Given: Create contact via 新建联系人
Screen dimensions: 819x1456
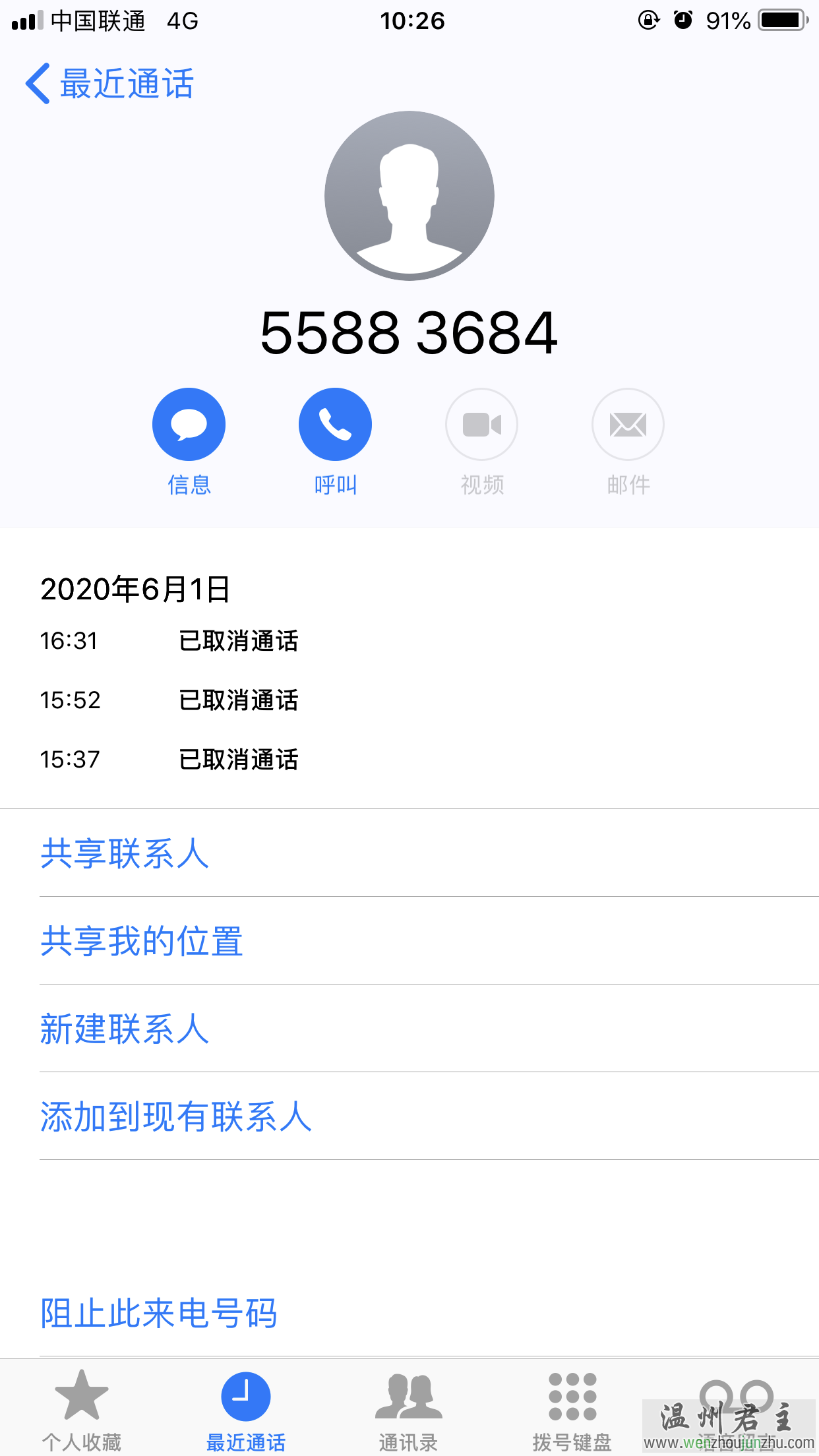Looking at the screenshot, I should point(125,1029).
